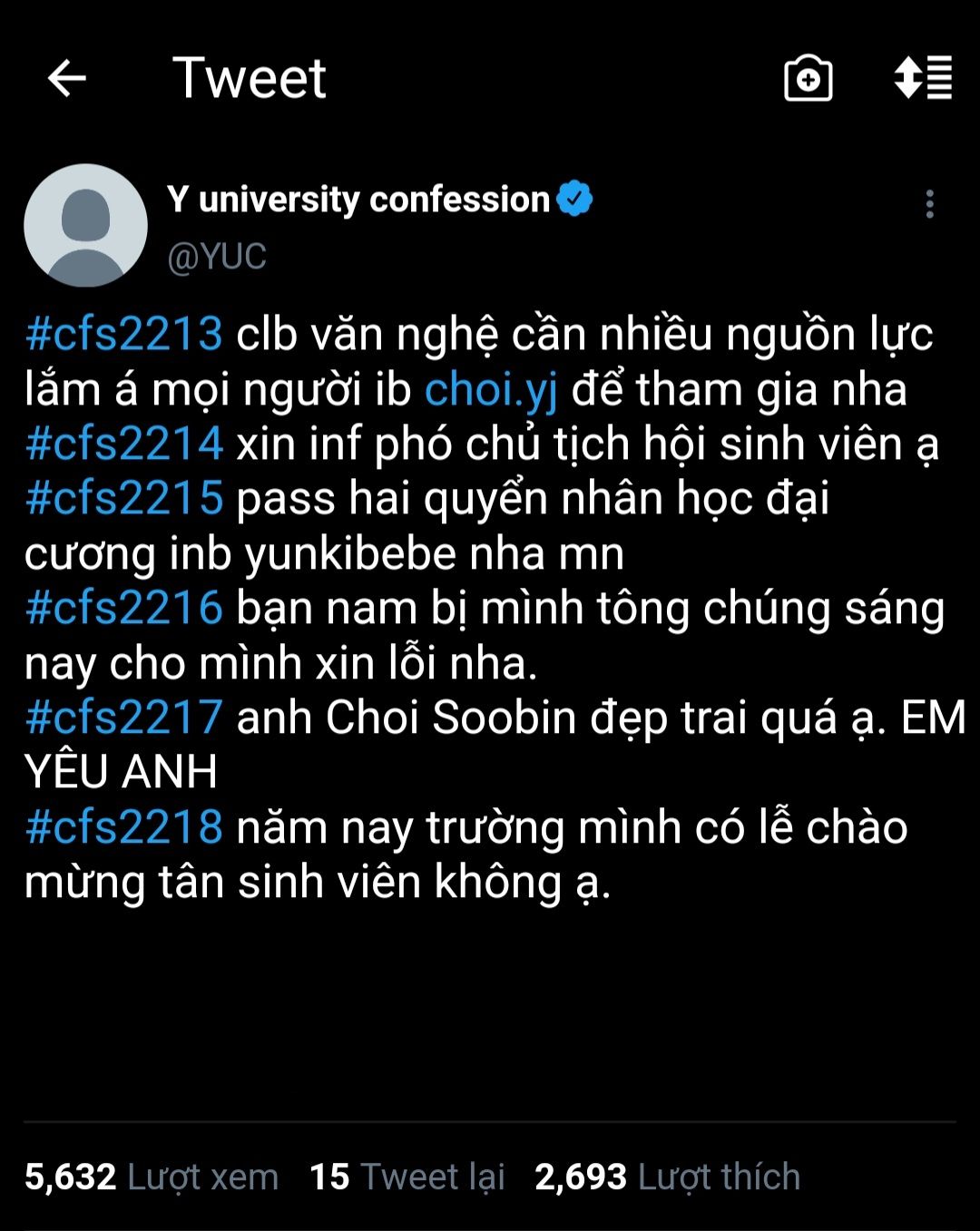980x1231 pixels.
Task: Open the tweet's three-dot overflow menu
Action: [929, 204]
